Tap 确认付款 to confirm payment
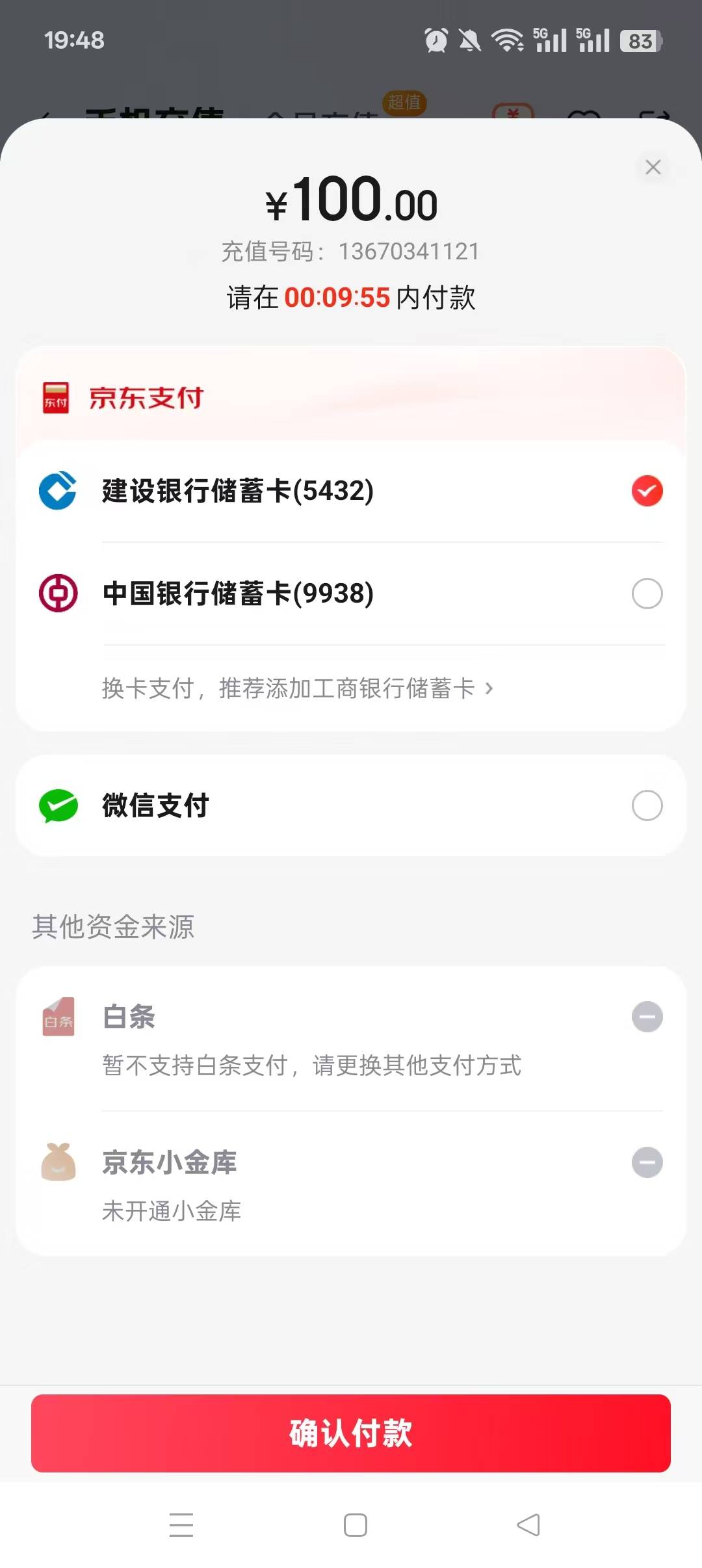702x1568 pixels. tap(351, 1433)
